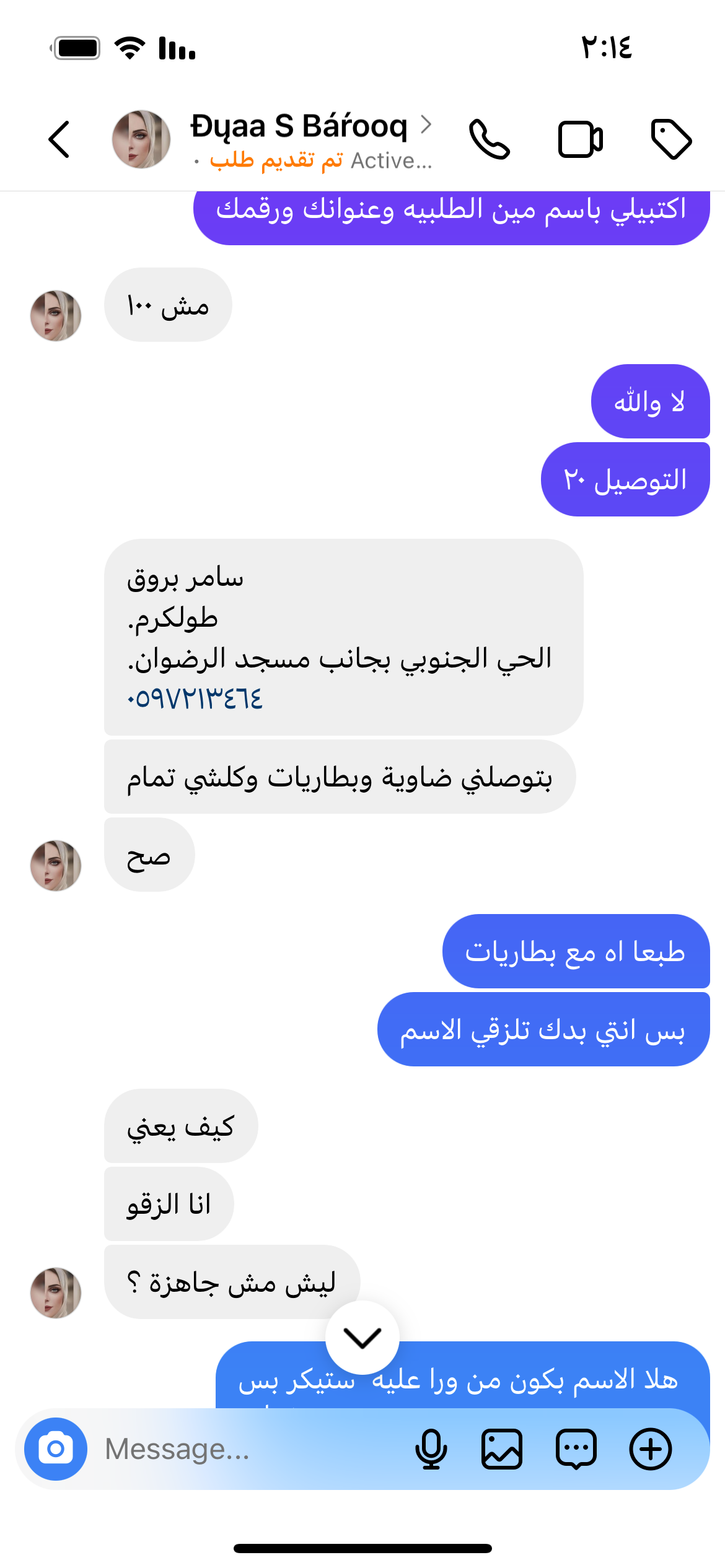Screen dimensions: 725x1568
Task: Start a video call with Dyaa
Action: pos(580,139)
